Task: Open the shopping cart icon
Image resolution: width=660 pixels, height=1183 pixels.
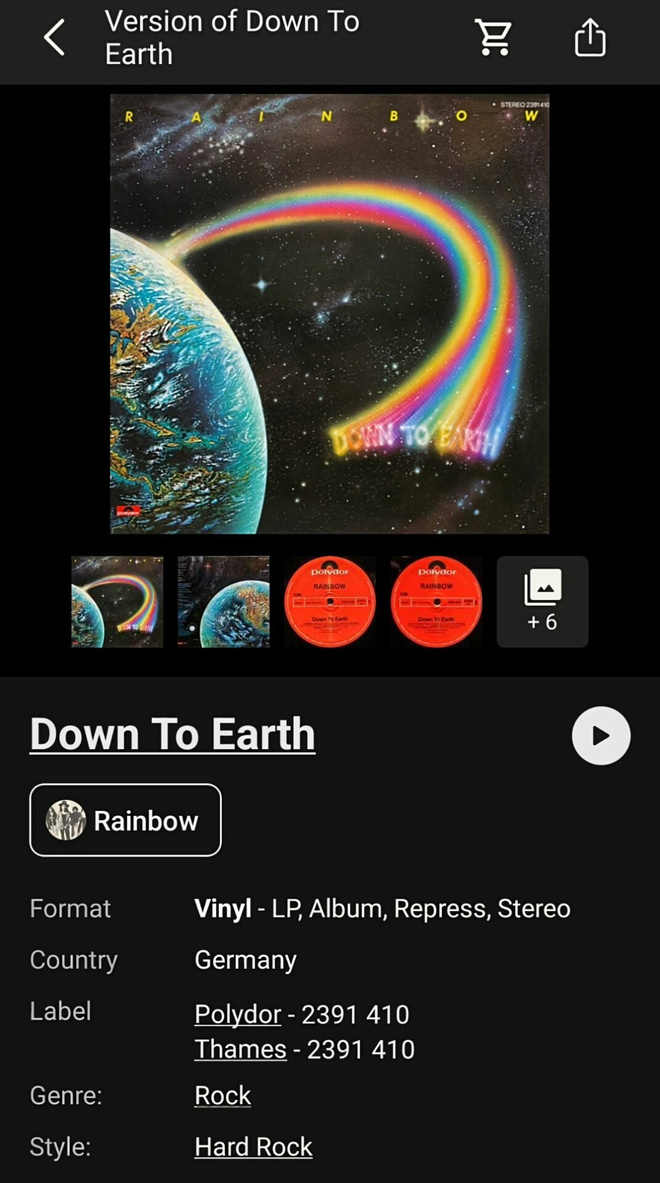Action: (x=494, y=37)
